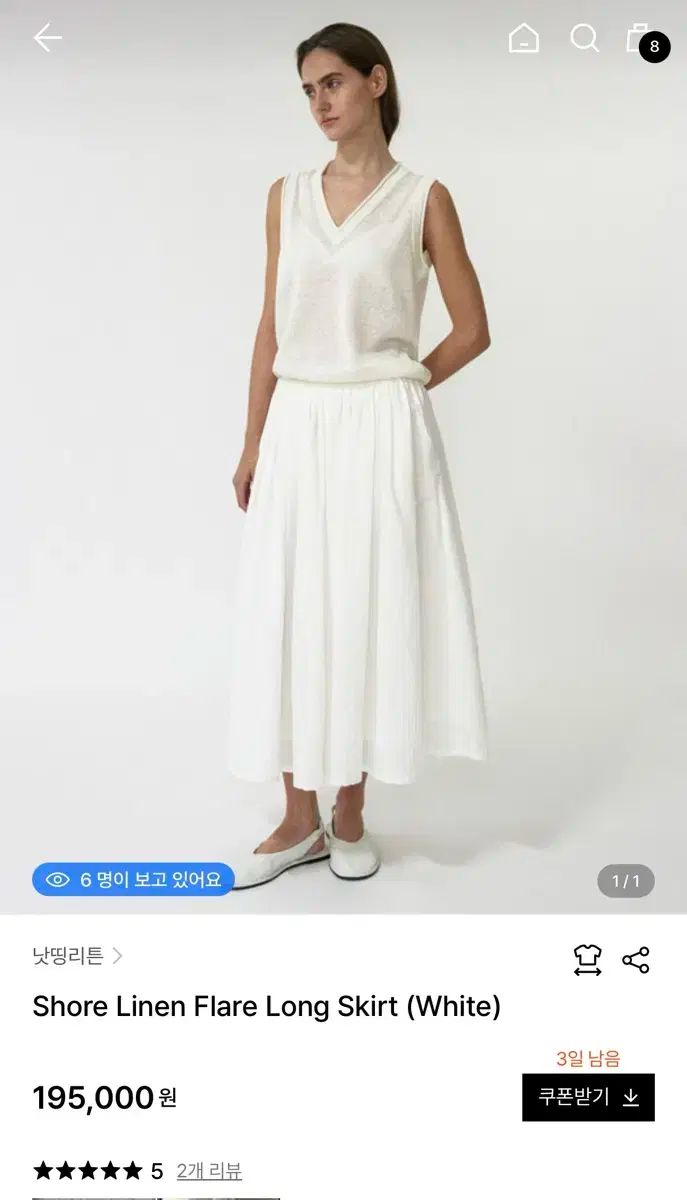Open the 낫띵리튼 brand page
This screenshot has width=687, height=1200.
[78, 956]
